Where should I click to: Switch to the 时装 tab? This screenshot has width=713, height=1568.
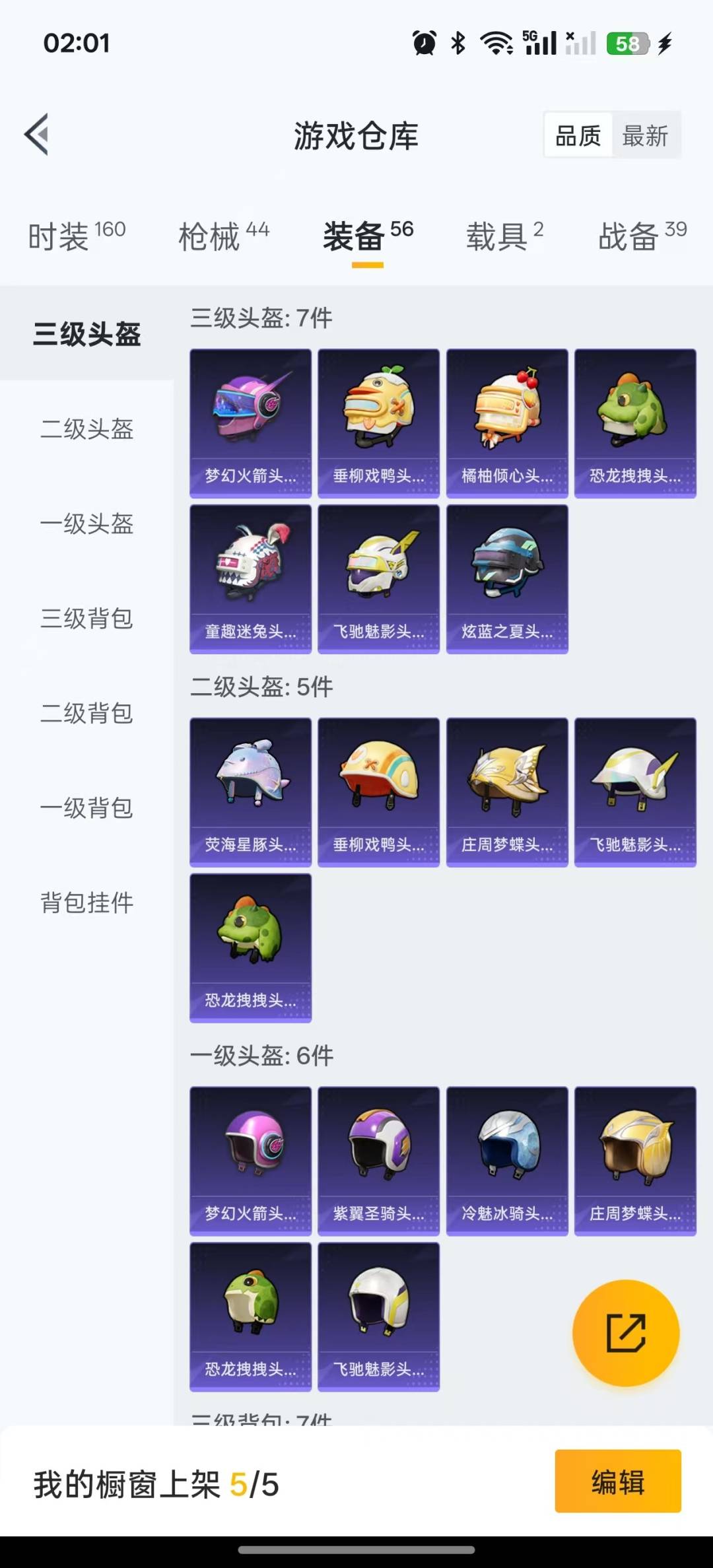click(x=76, y=236)
